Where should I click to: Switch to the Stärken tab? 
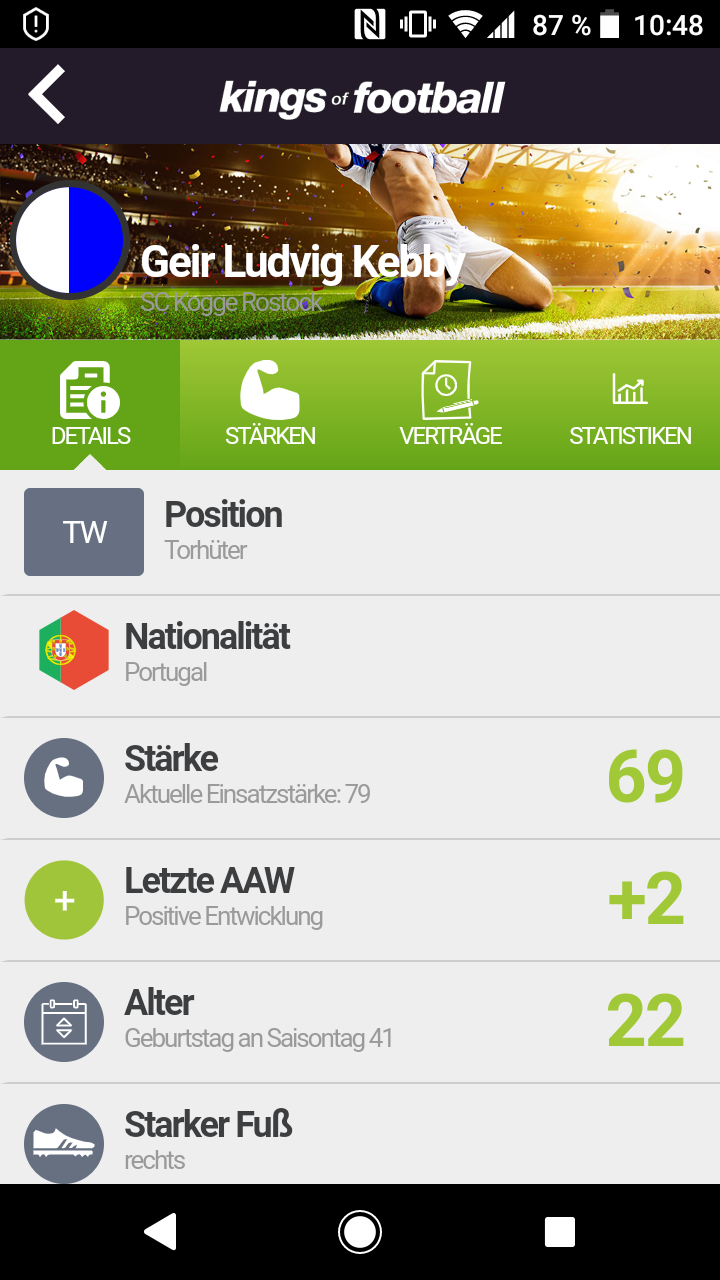point(270,405)
